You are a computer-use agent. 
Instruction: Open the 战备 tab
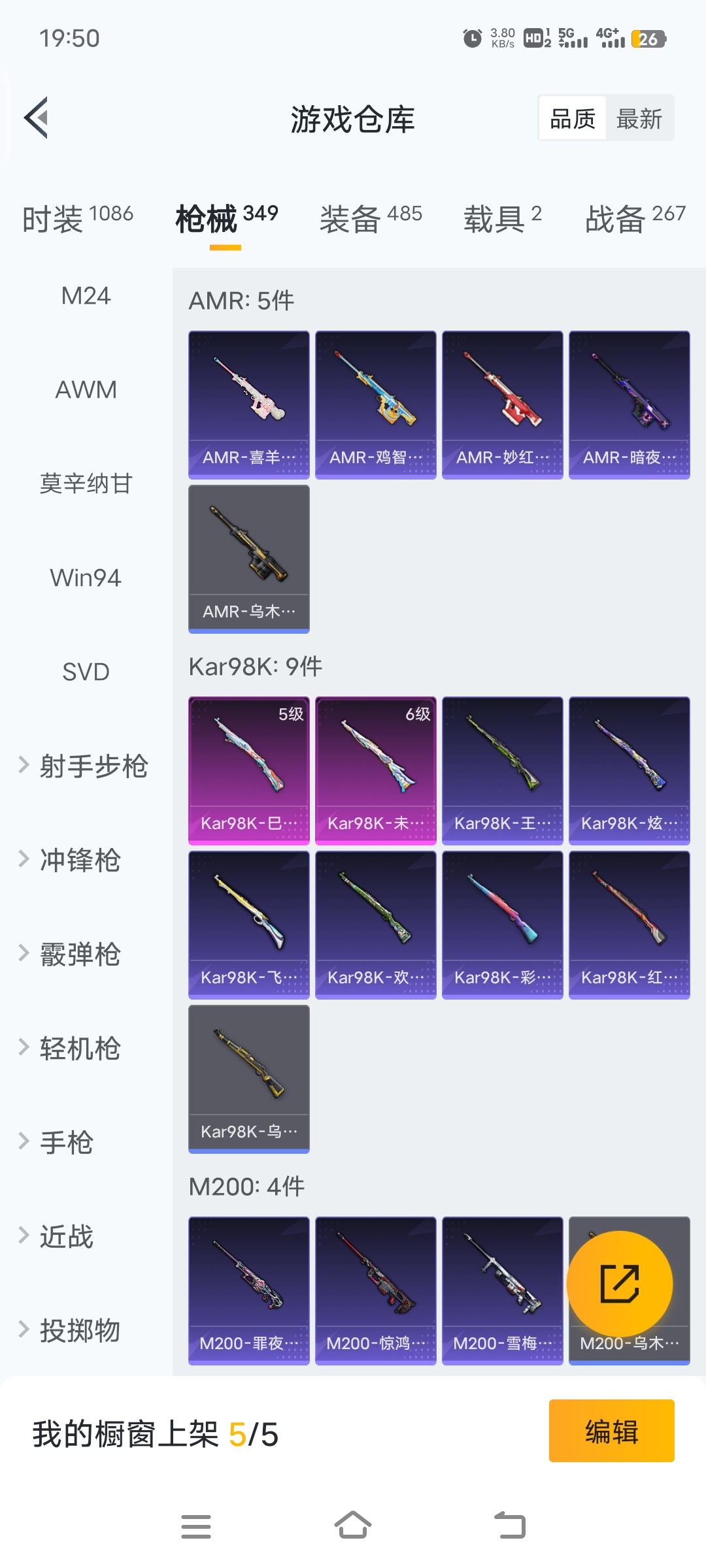click(x=635, y=218)
